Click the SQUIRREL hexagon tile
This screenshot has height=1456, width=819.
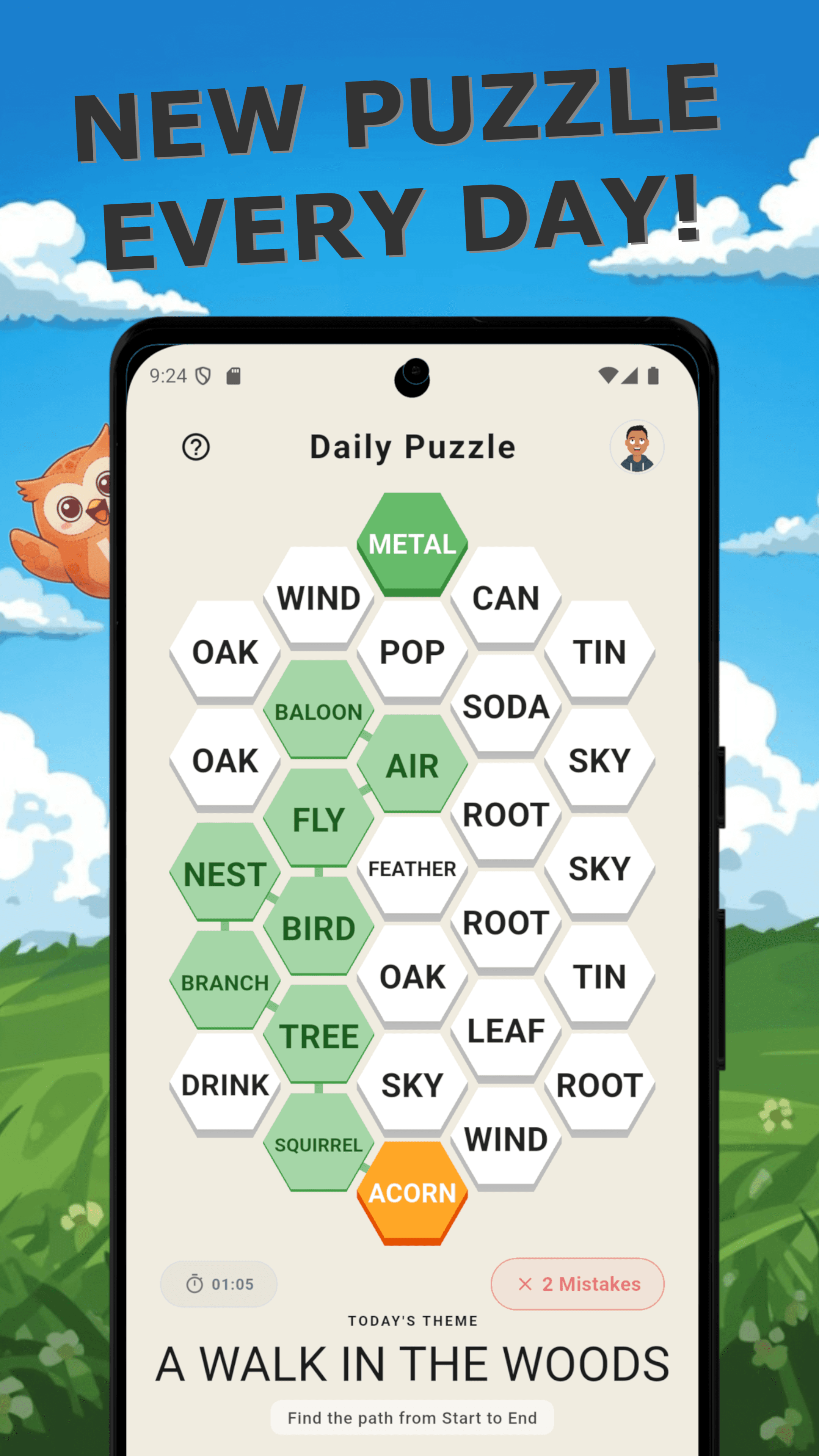pyautogui.click(x=319, y=1145)
